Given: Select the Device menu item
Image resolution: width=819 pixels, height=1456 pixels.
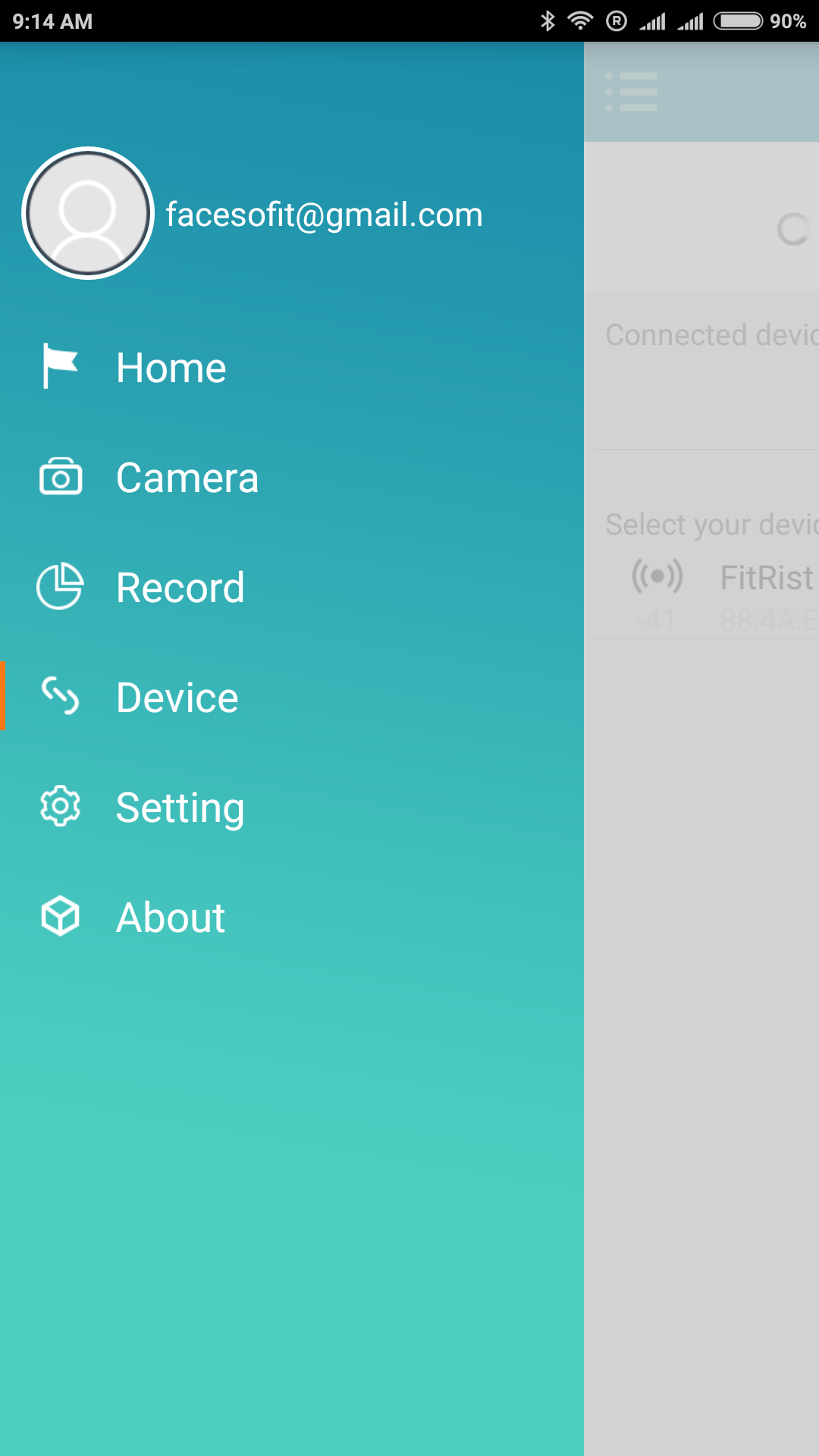Looking at the screenshot, I should (177, 698).
